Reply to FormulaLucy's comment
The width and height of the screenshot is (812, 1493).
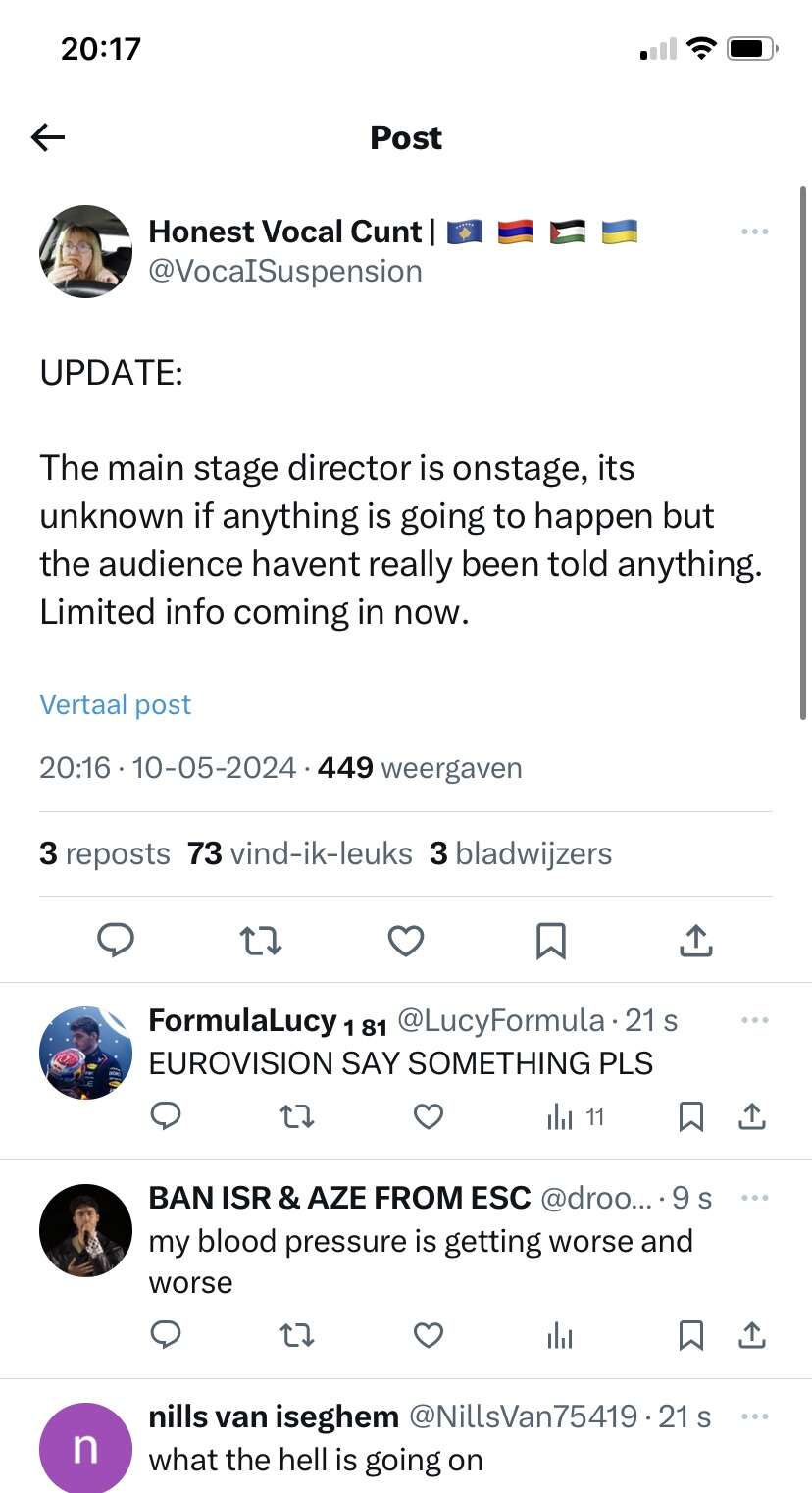[166, 1116]
